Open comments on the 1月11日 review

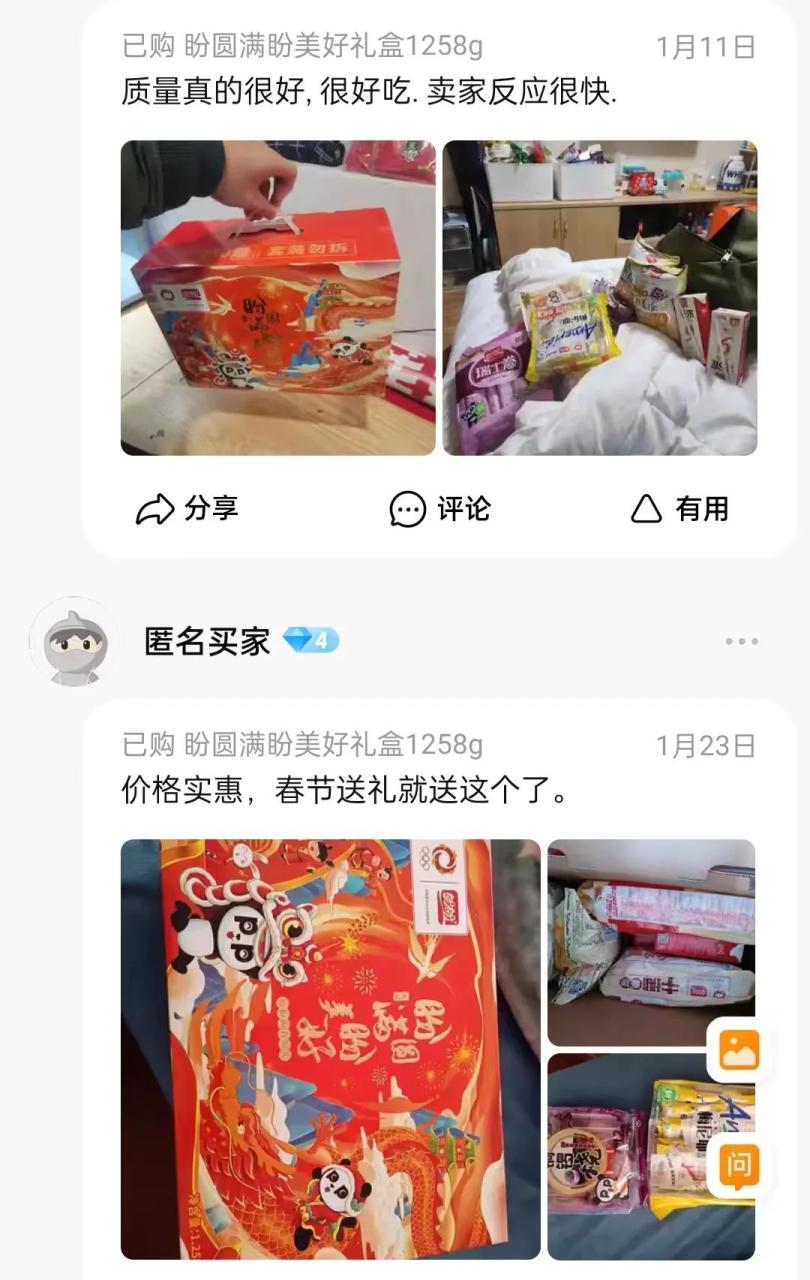pos(440,509)
